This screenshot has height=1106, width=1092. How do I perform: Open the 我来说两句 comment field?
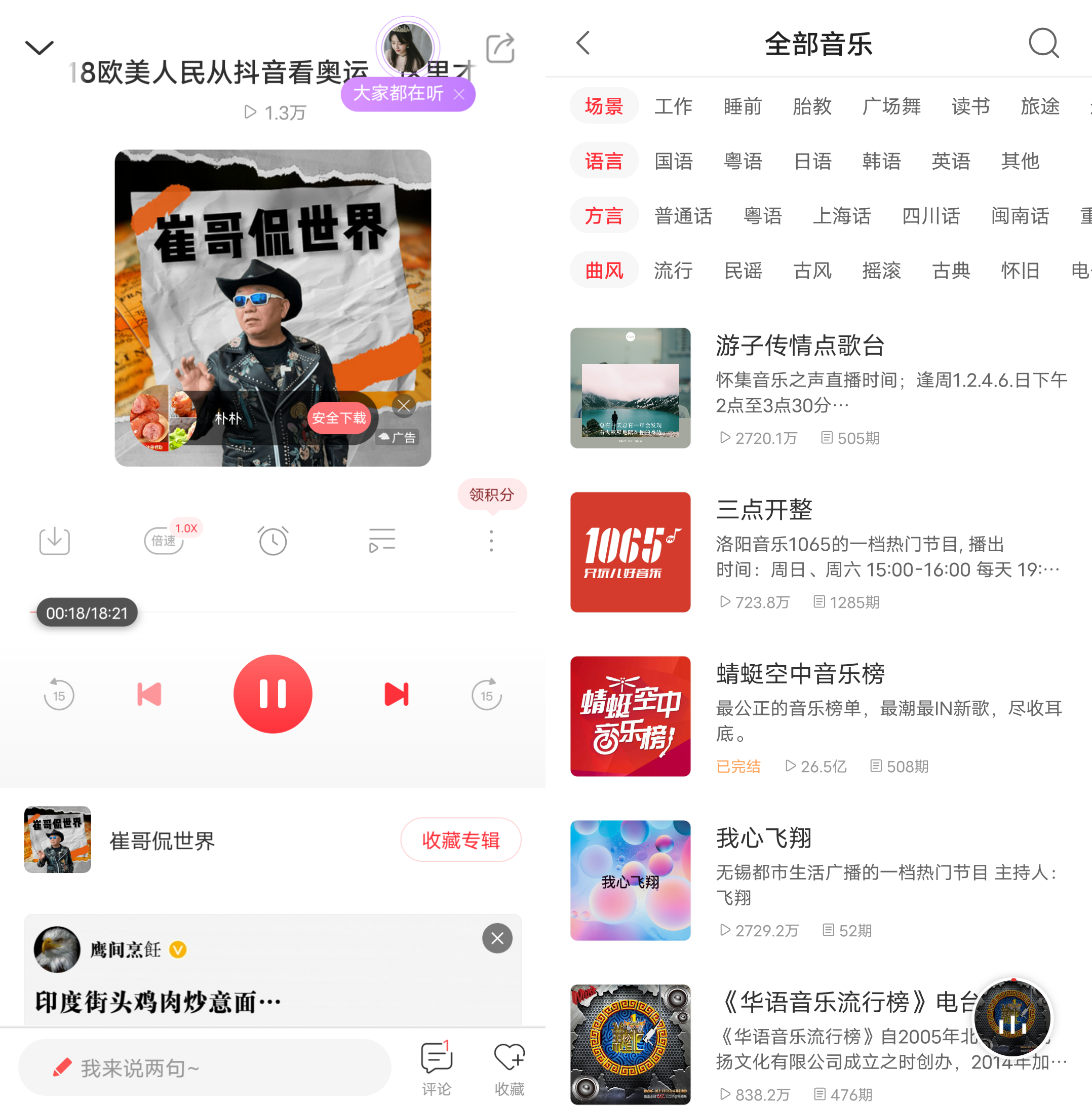(204, 1067)
